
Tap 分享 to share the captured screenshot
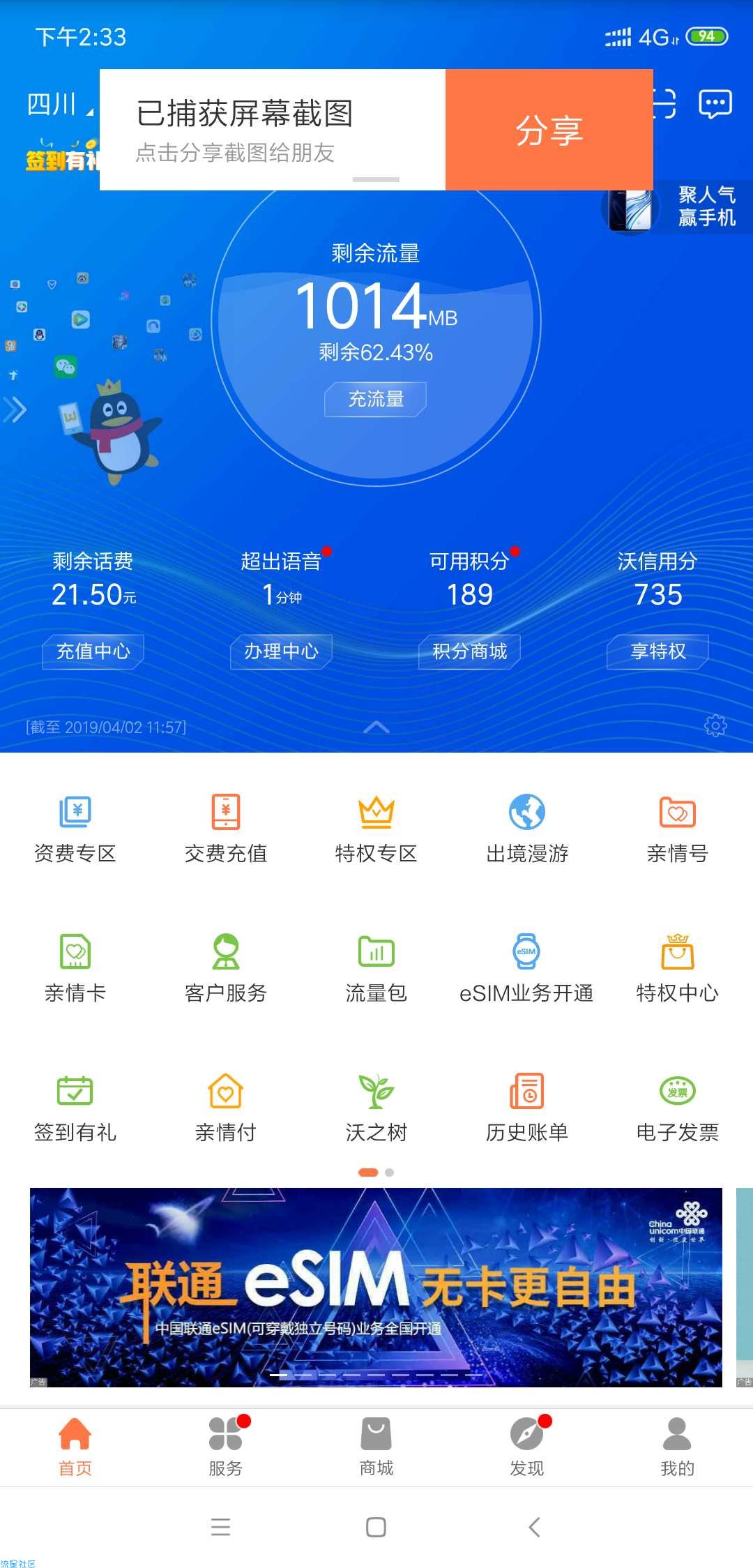[549, 130]
